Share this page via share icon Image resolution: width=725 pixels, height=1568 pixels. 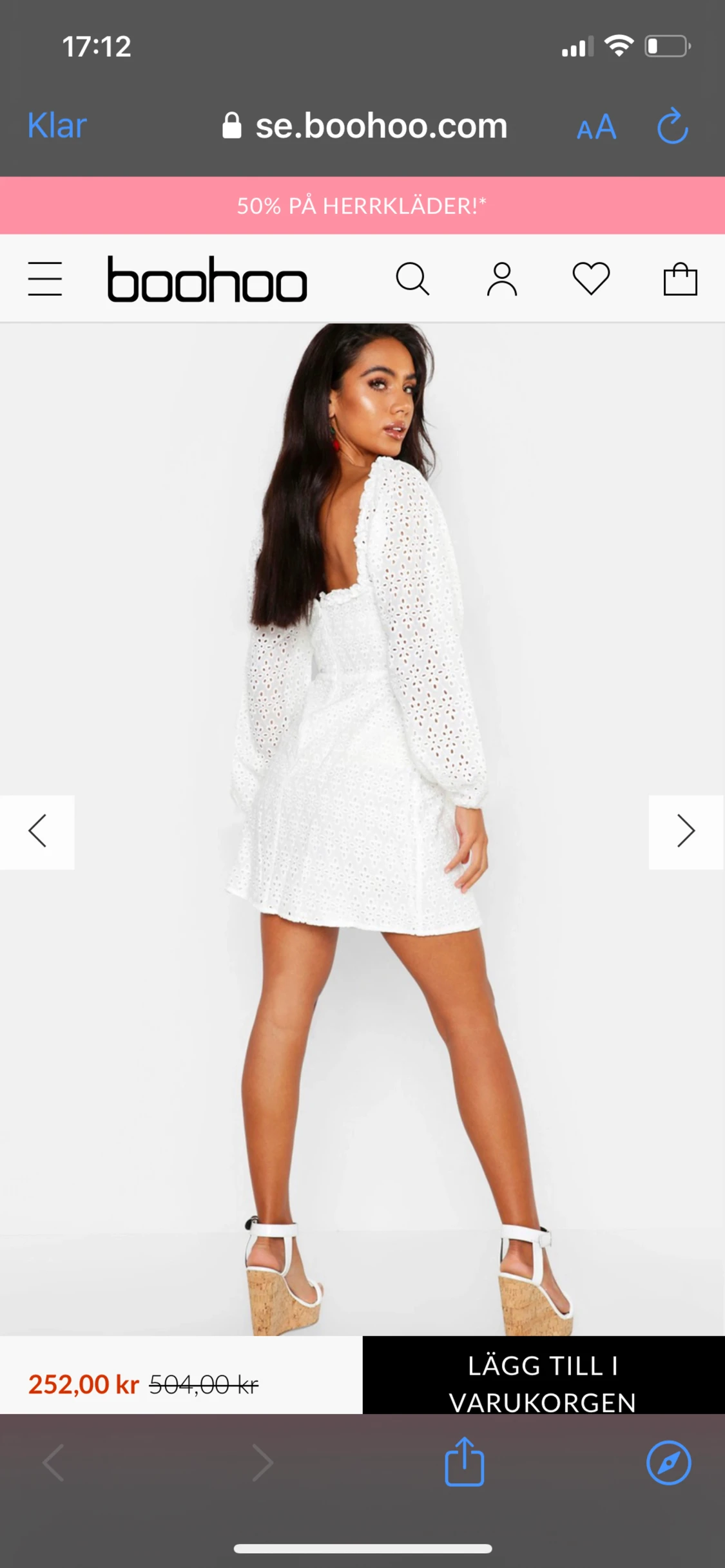click(x=464, y=1463)
